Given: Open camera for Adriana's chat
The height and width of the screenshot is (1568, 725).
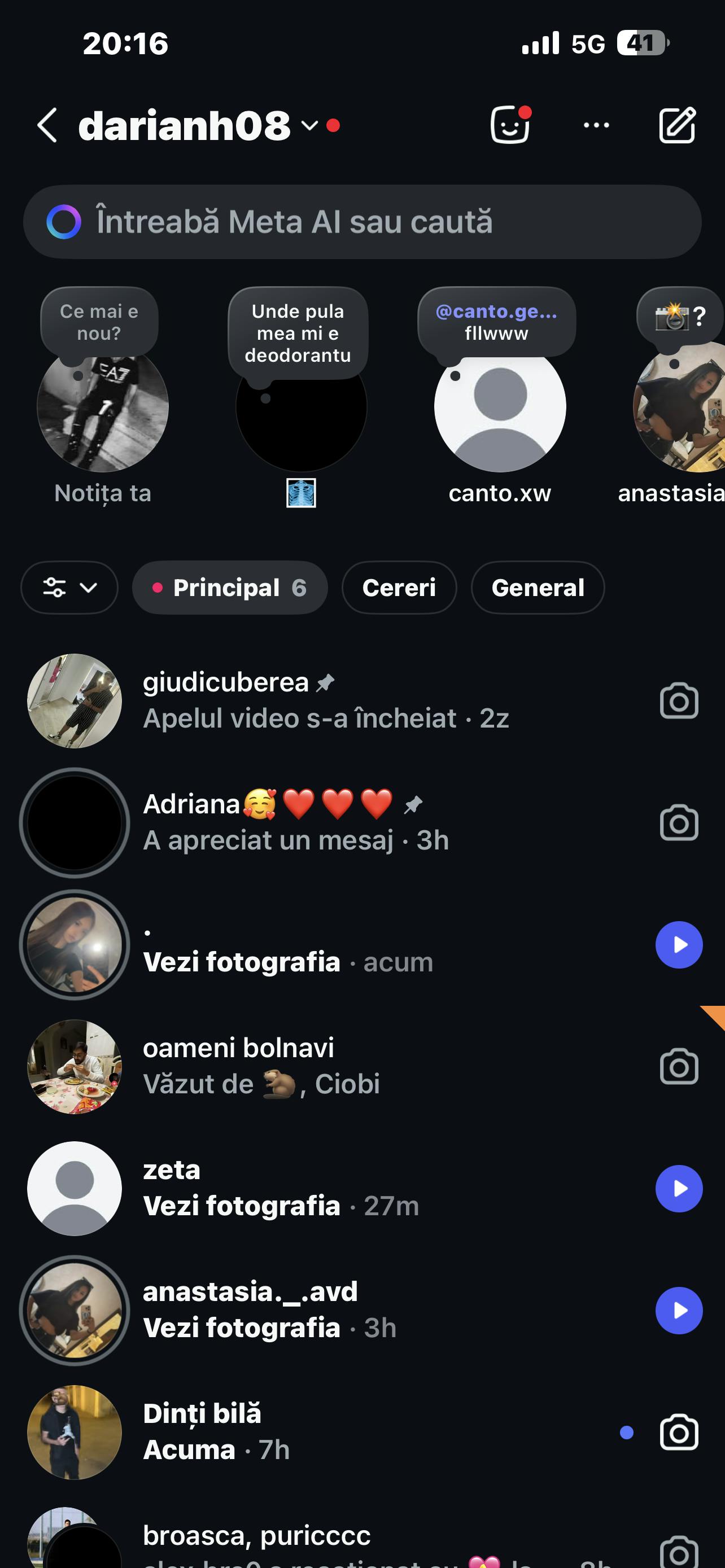Looking at the screenshot, I should point(679,823).
